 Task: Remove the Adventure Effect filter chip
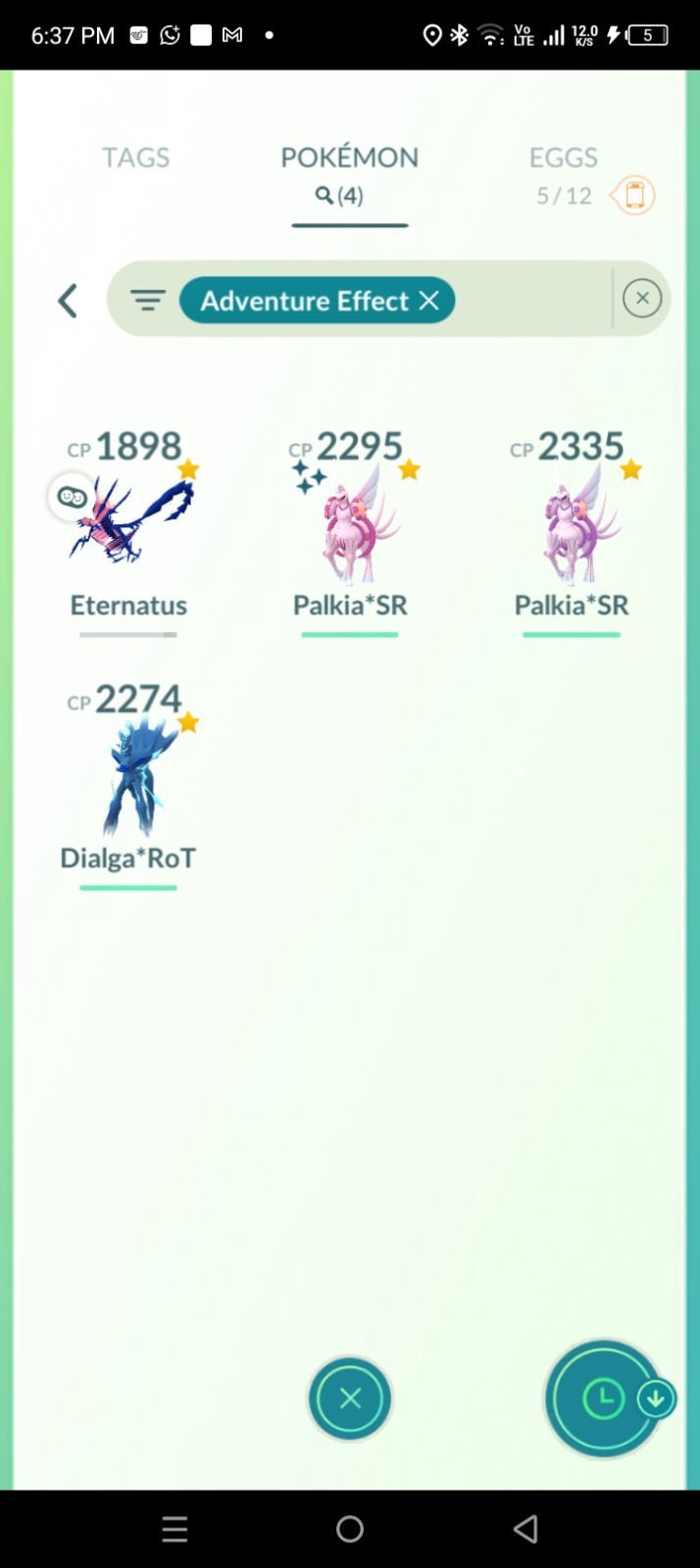pos(429,301)
